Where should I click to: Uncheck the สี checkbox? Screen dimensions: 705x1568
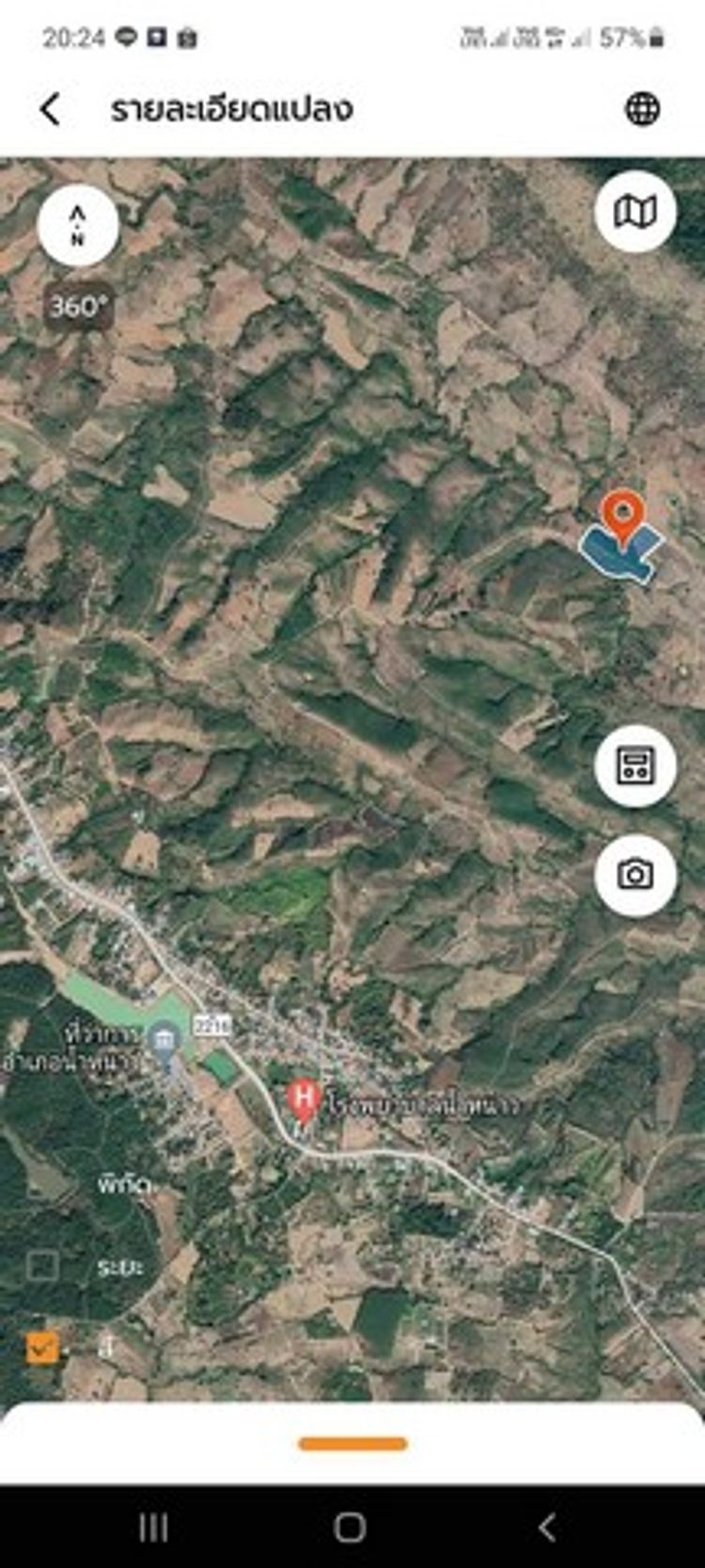click(x=42, y=1348)
